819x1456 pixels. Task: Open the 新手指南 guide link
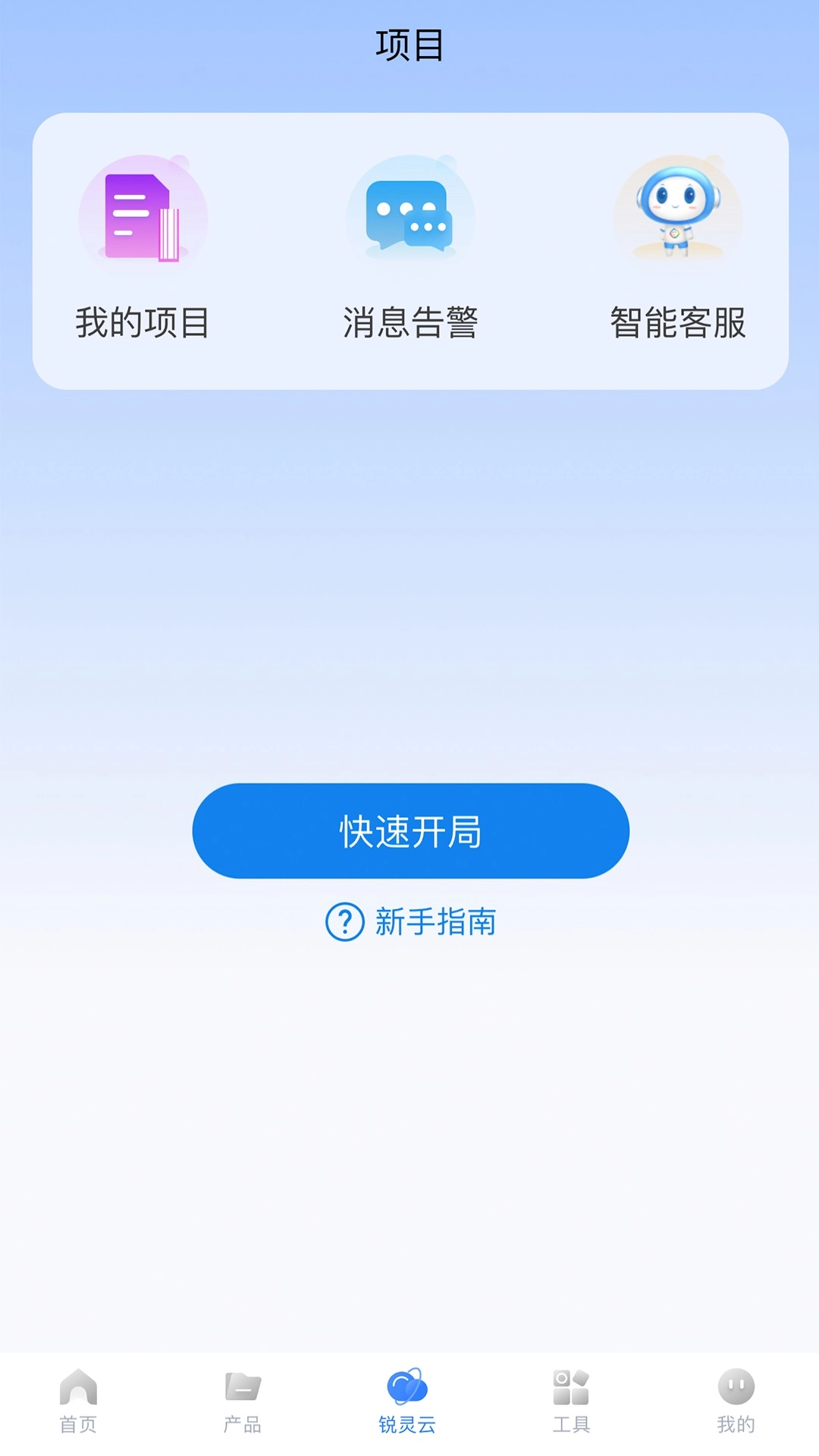coord(434,924)
